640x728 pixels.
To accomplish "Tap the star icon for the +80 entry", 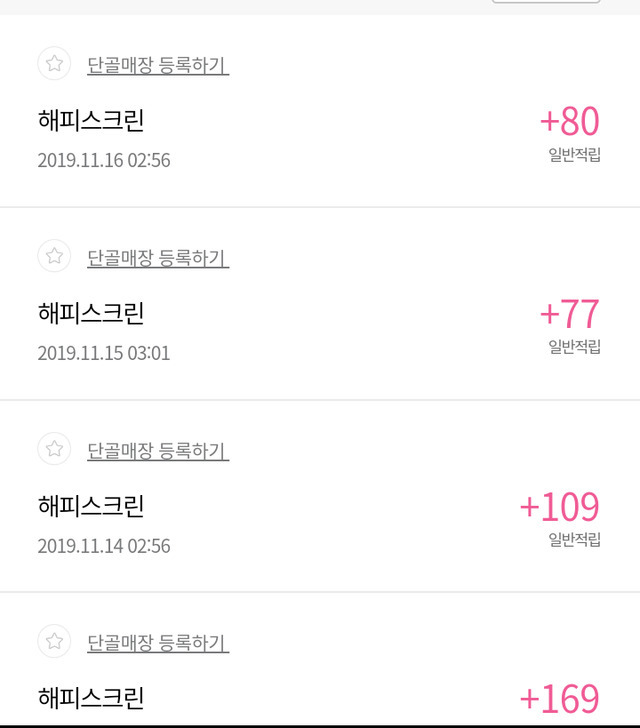I will [x=54, y=63].
